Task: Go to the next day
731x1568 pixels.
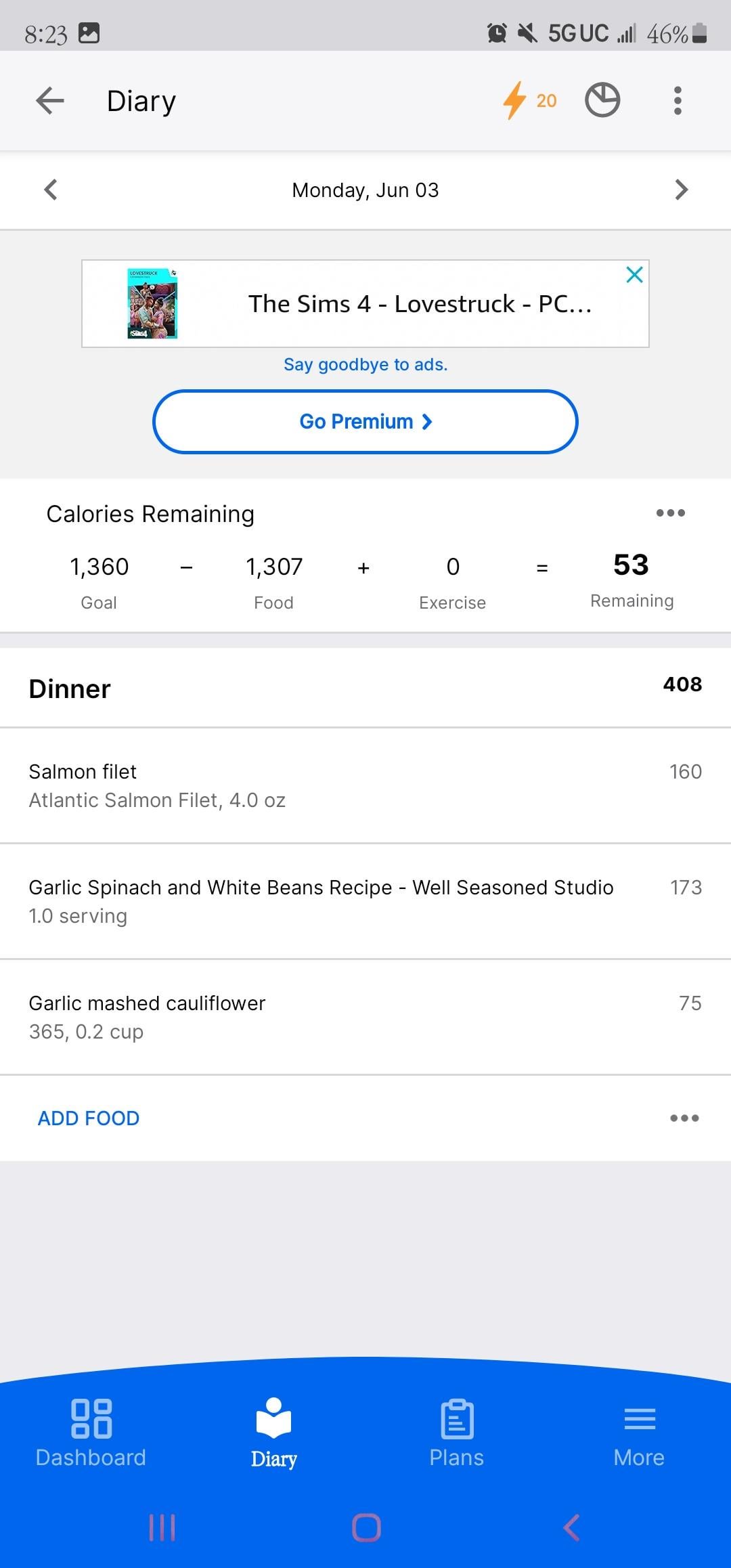Action: pyautogui.click(x=681, y=190)
